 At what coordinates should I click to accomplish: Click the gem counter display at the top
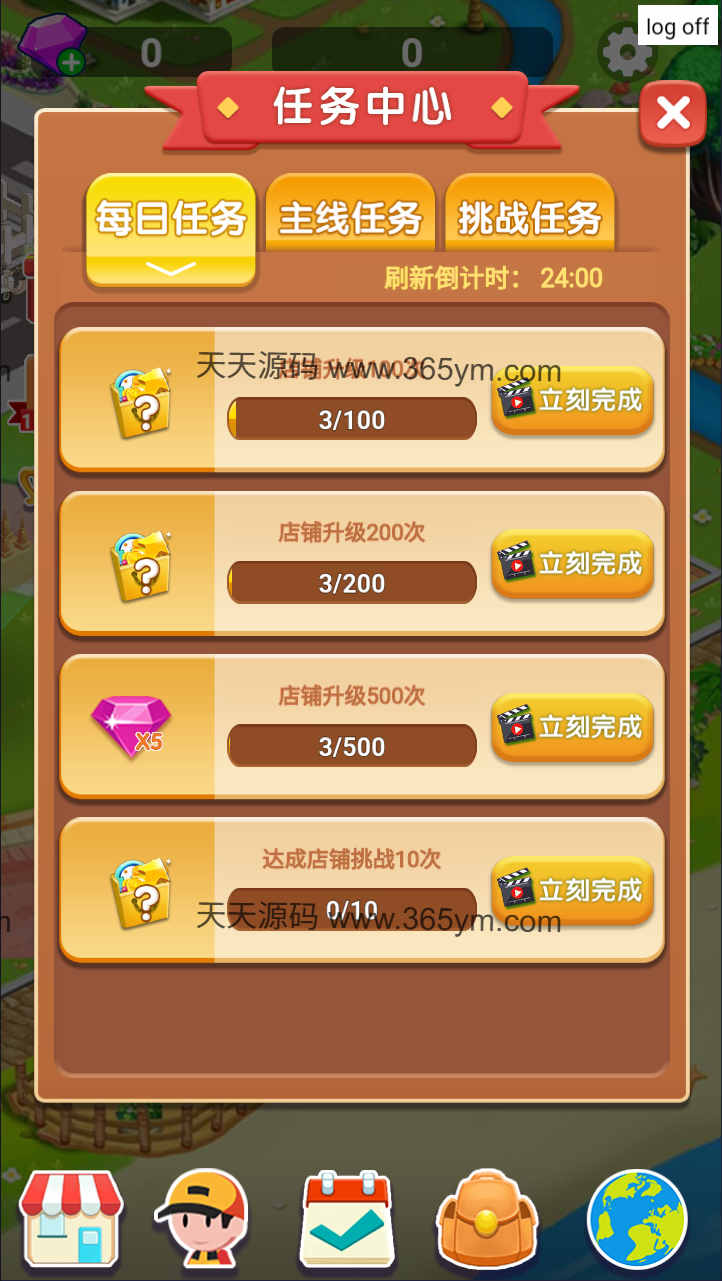150,53
